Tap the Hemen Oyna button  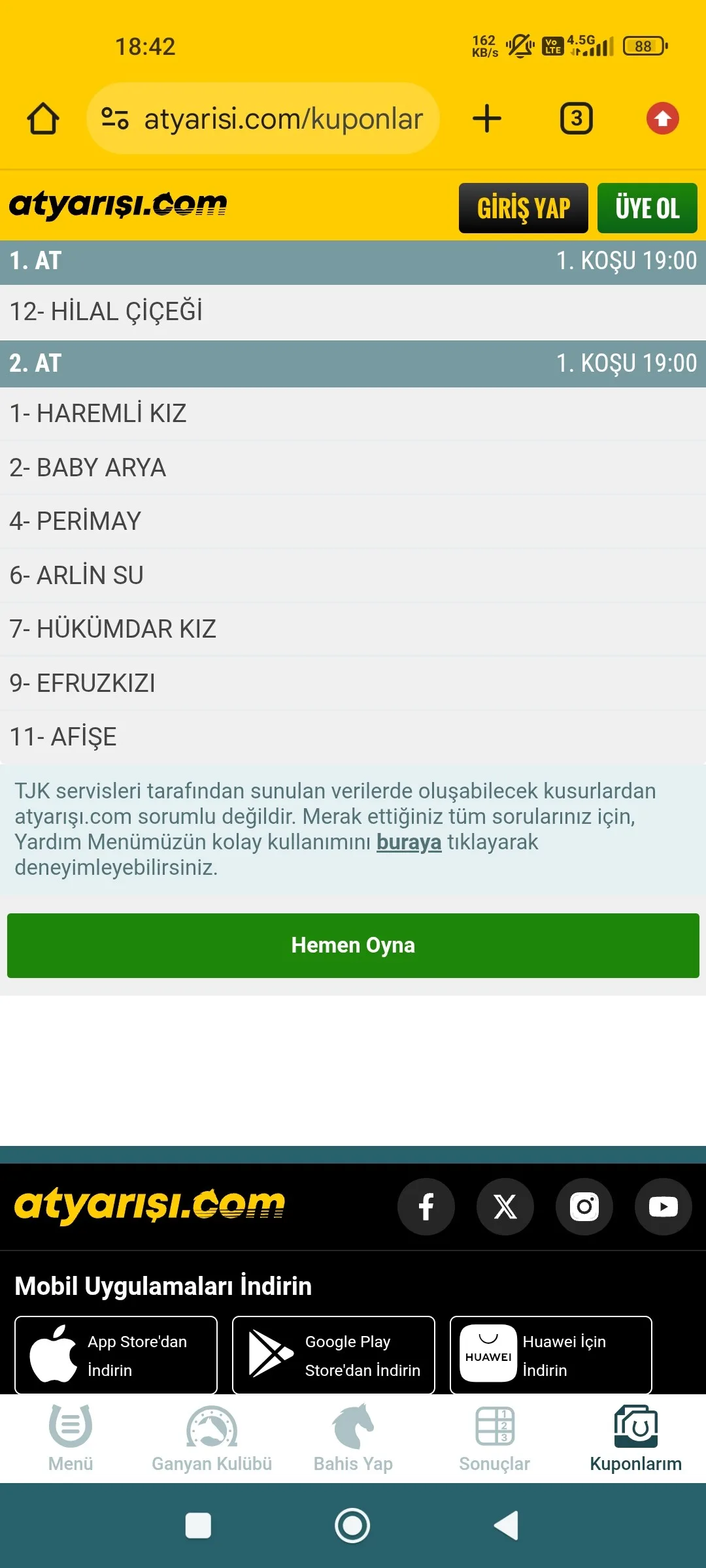tap(353, 945)
